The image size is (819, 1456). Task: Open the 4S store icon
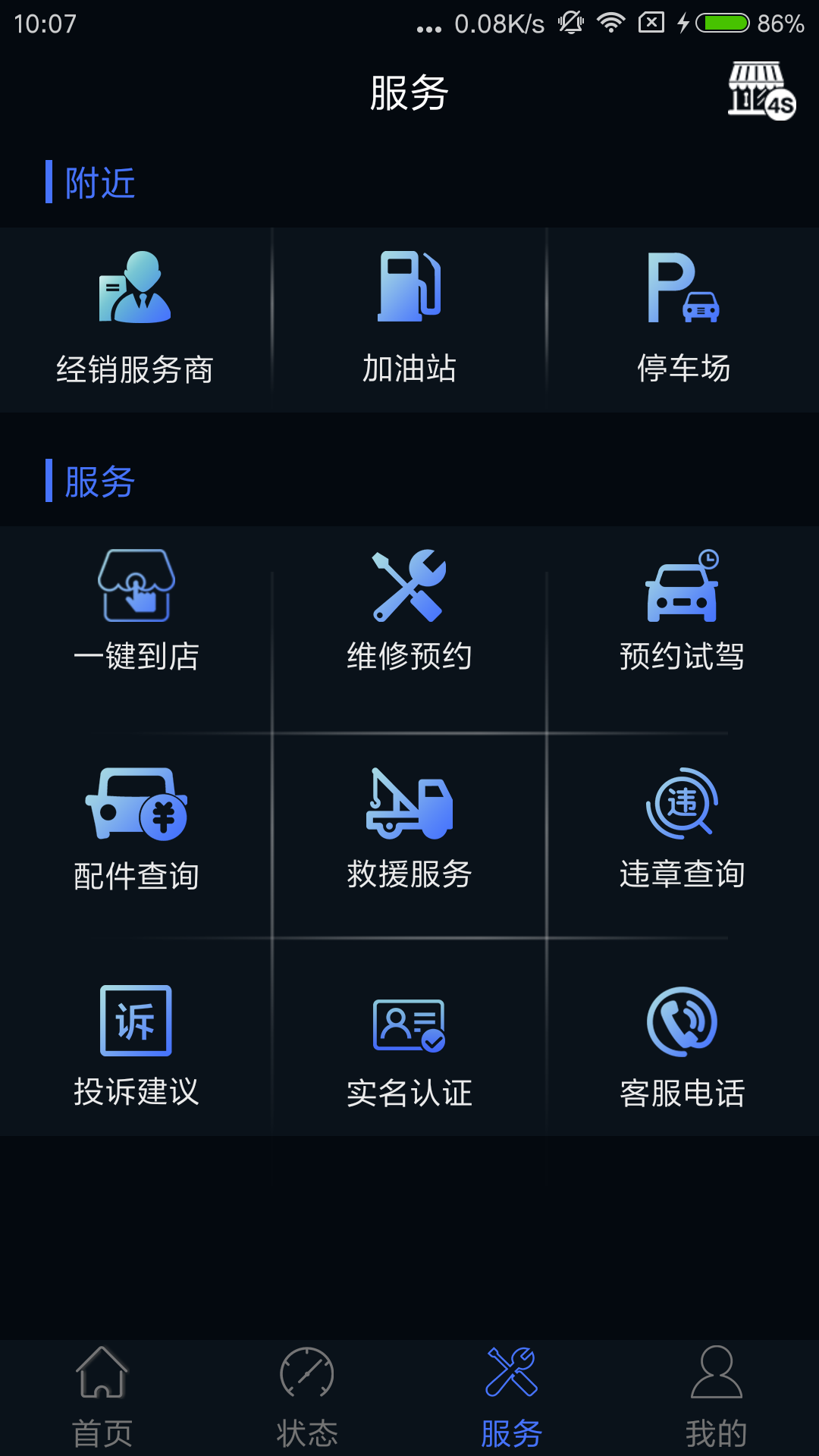click(761, 91)
